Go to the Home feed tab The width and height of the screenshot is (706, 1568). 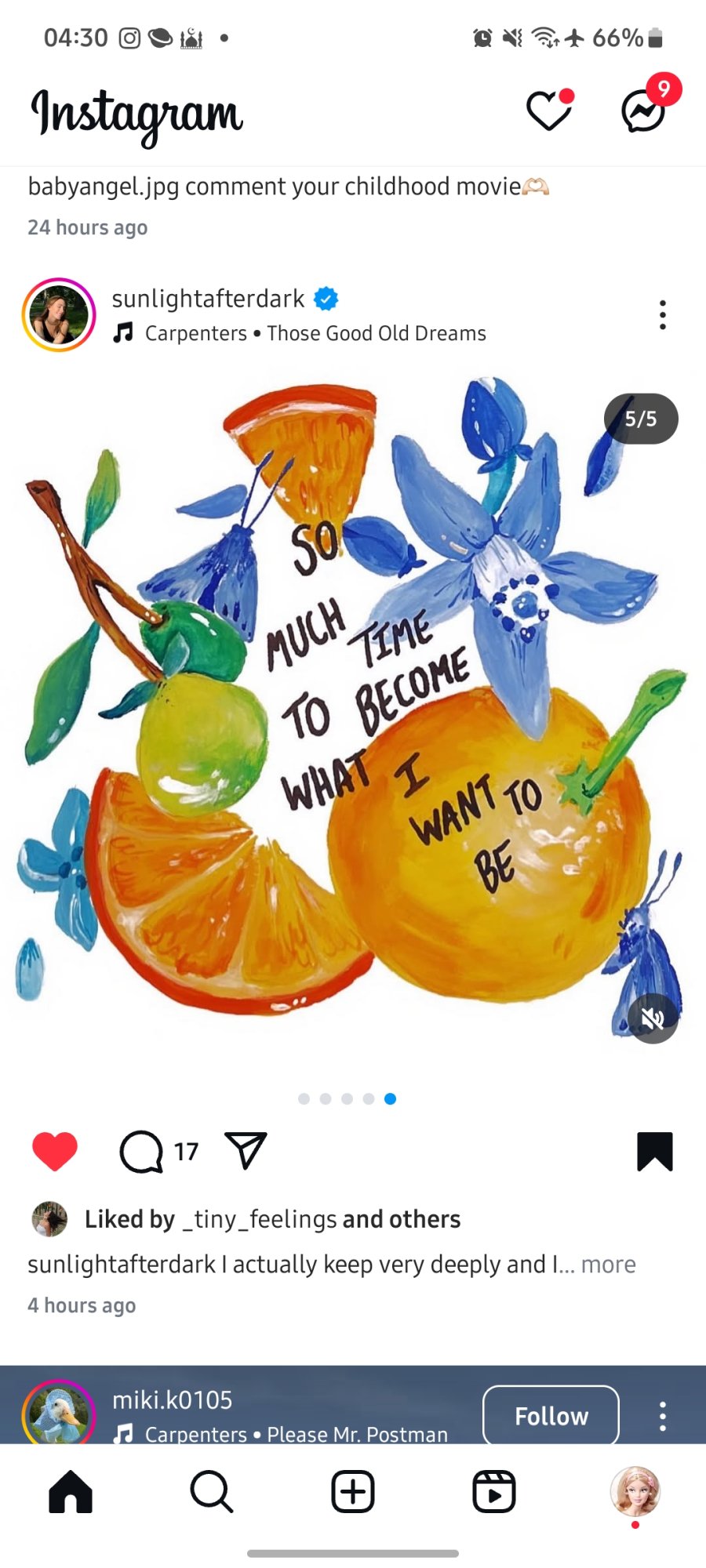point(71,1491)
